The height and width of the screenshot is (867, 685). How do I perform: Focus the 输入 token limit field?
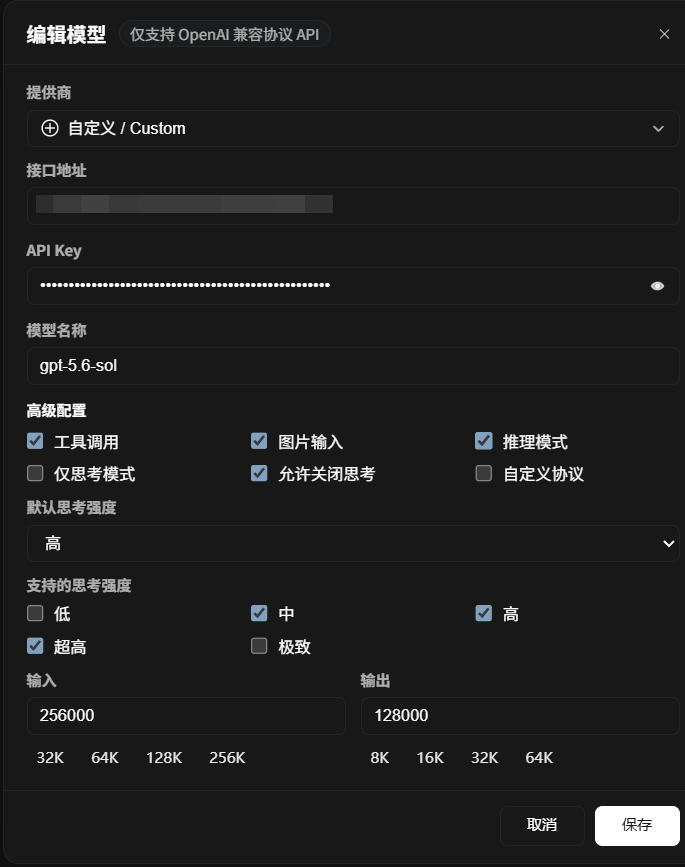(186, 715)
